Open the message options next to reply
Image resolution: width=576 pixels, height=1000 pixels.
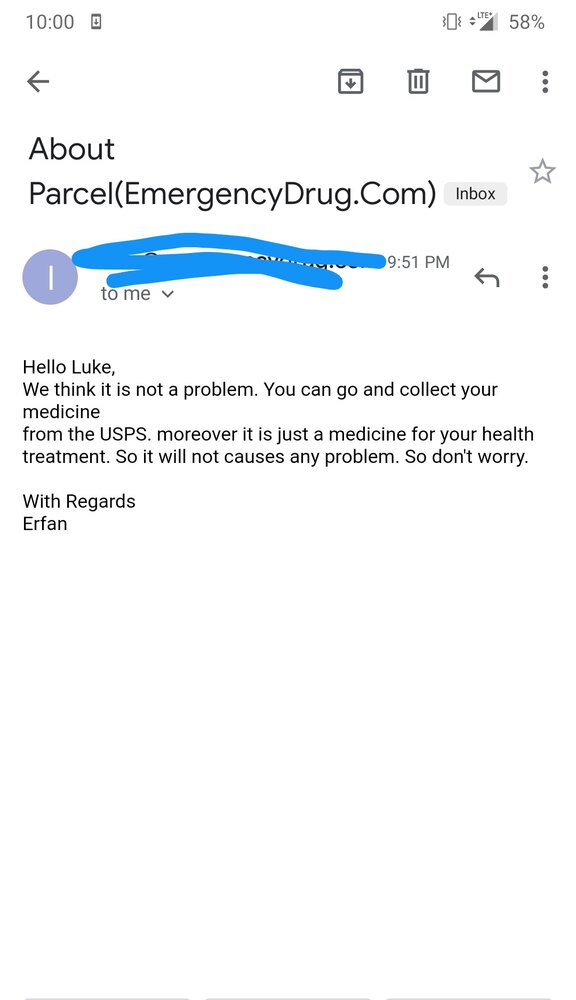tap(545, 277)
